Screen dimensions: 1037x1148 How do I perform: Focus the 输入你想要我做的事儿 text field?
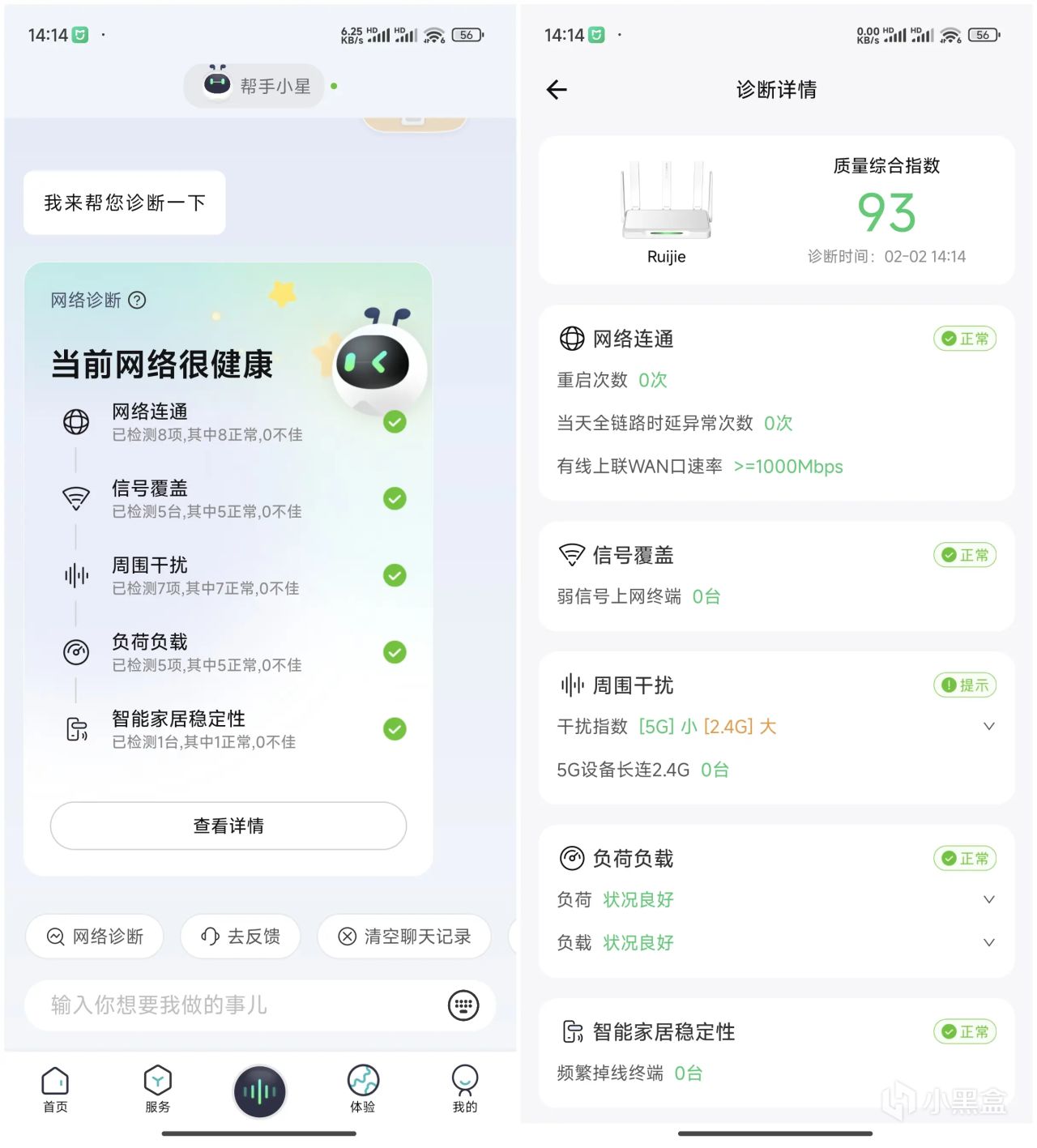pos(235,1005)
